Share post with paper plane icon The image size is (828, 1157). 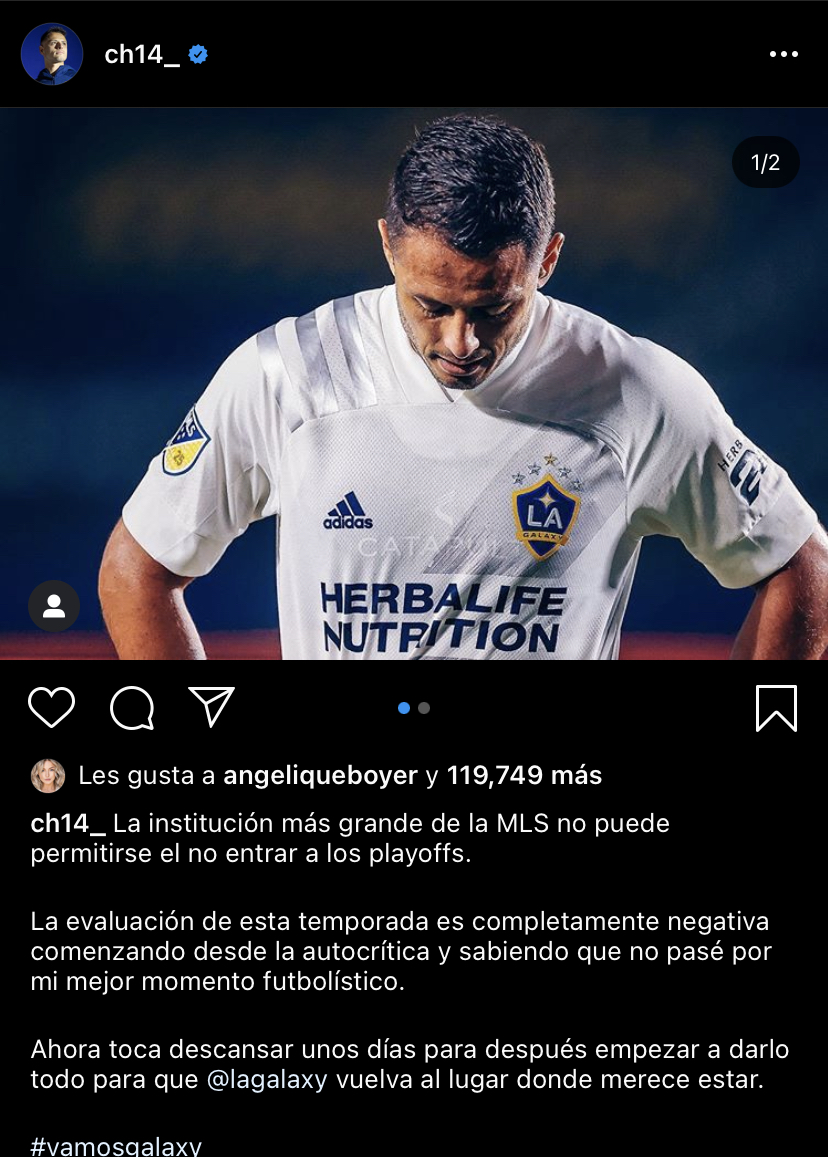click(x=212, y=706)
